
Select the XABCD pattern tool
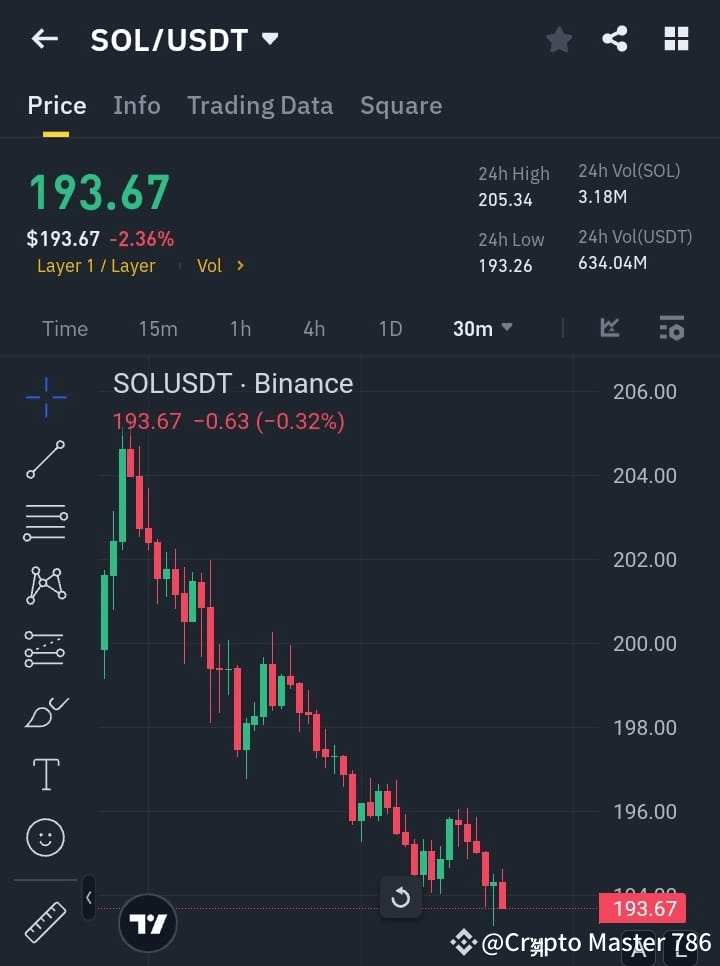(45, 586)
